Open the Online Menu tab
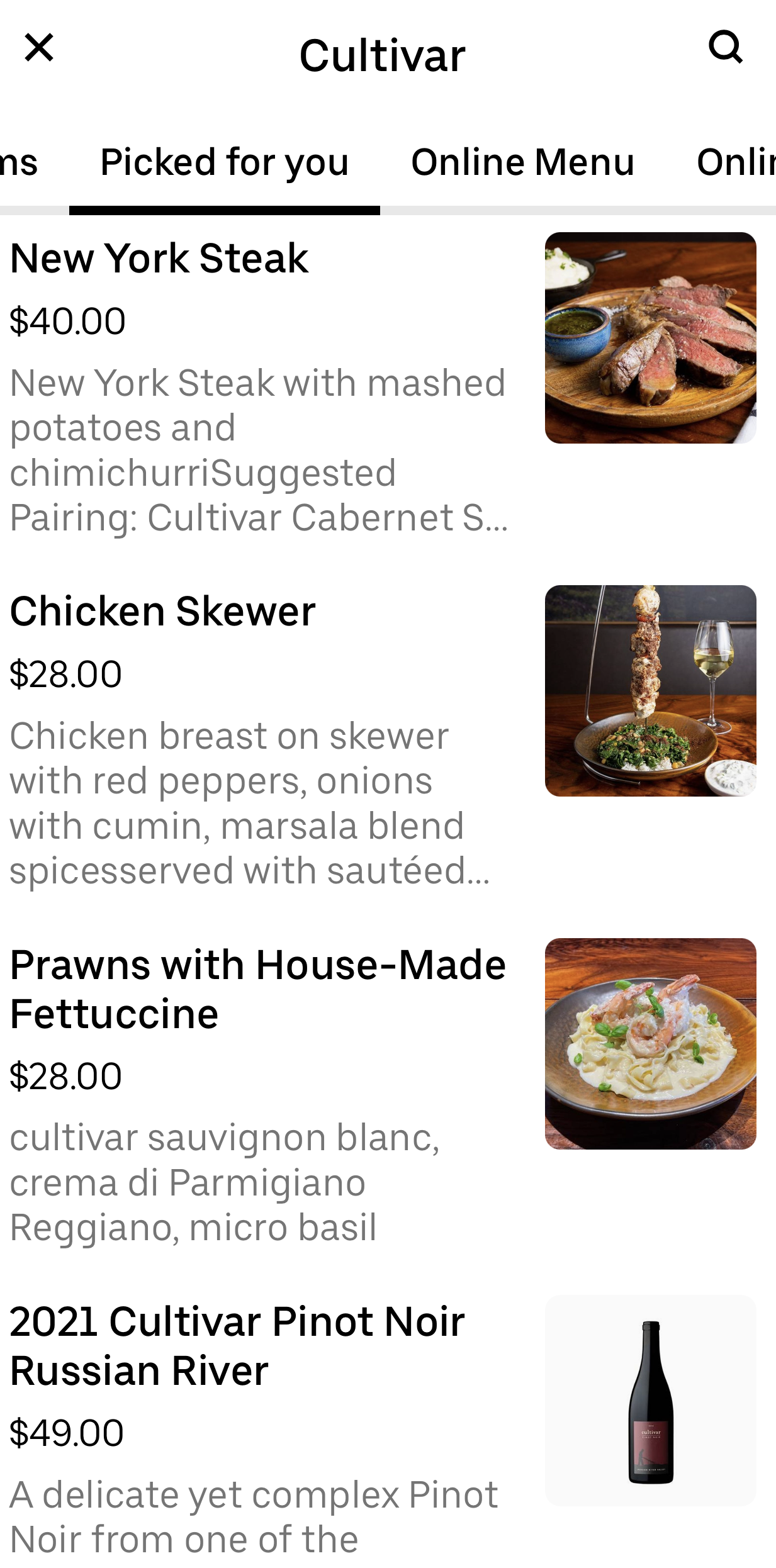Screen dimensions: 776x1568 coord(521,162)
